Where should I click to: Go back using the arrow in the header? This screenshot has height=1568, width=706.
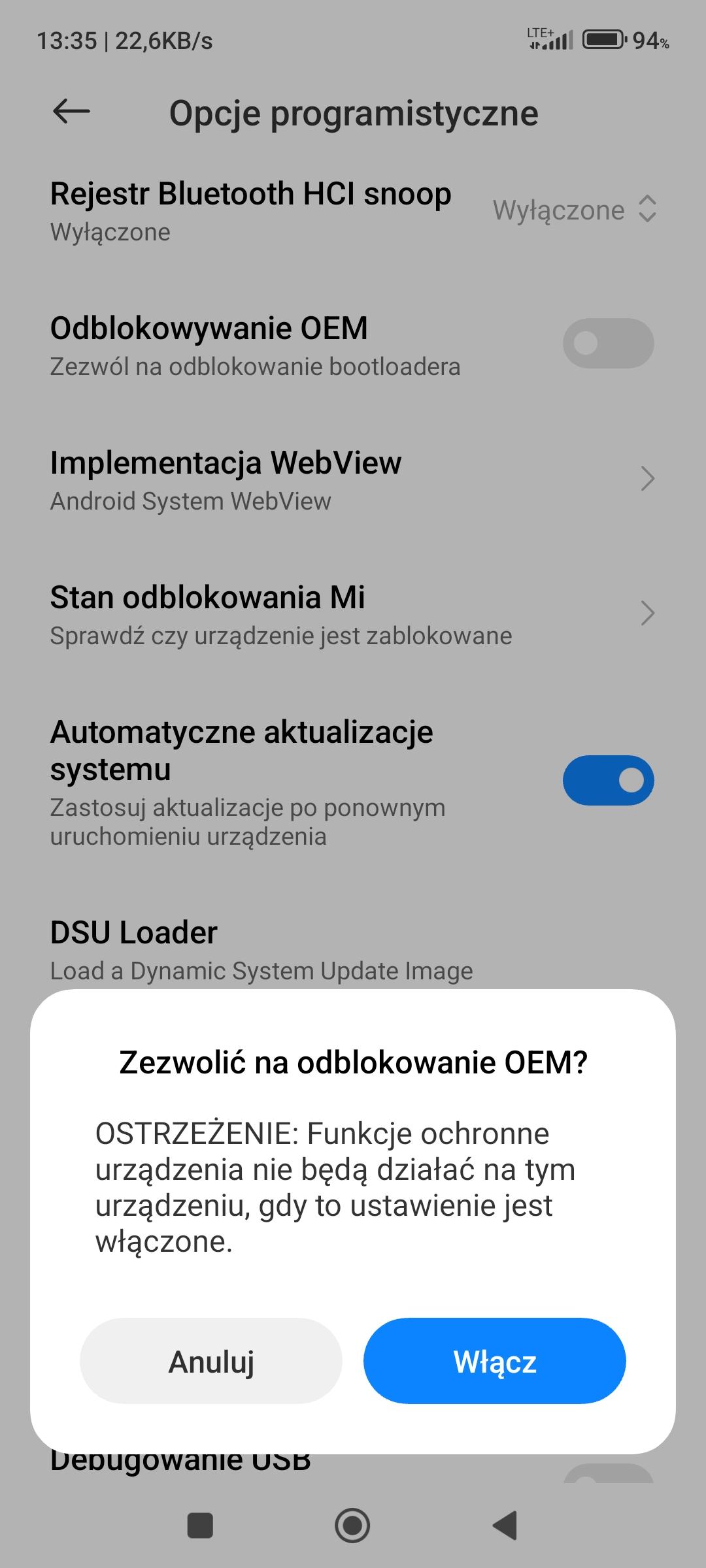[x=71, y=112]
